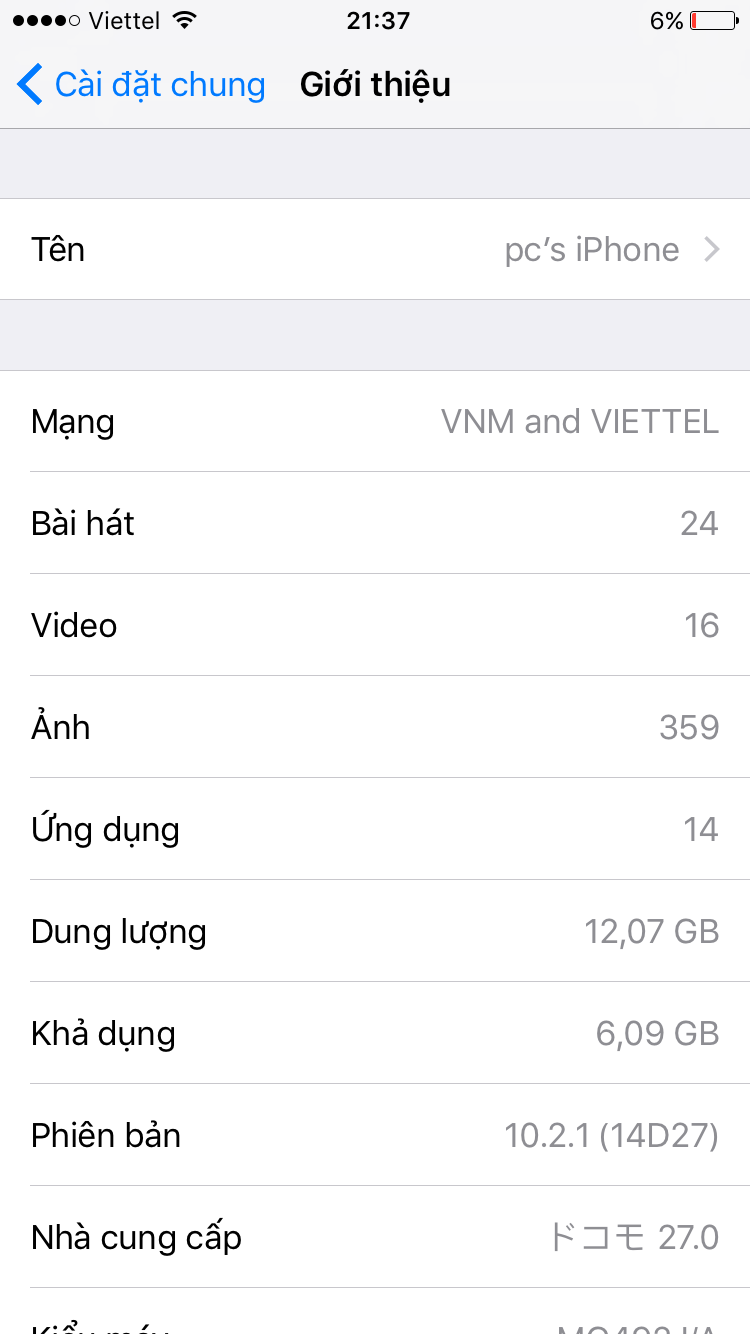Open the Tên row to rename device
The height and width of the screenshot is (1334, 750).
click(x=375, y=249)
